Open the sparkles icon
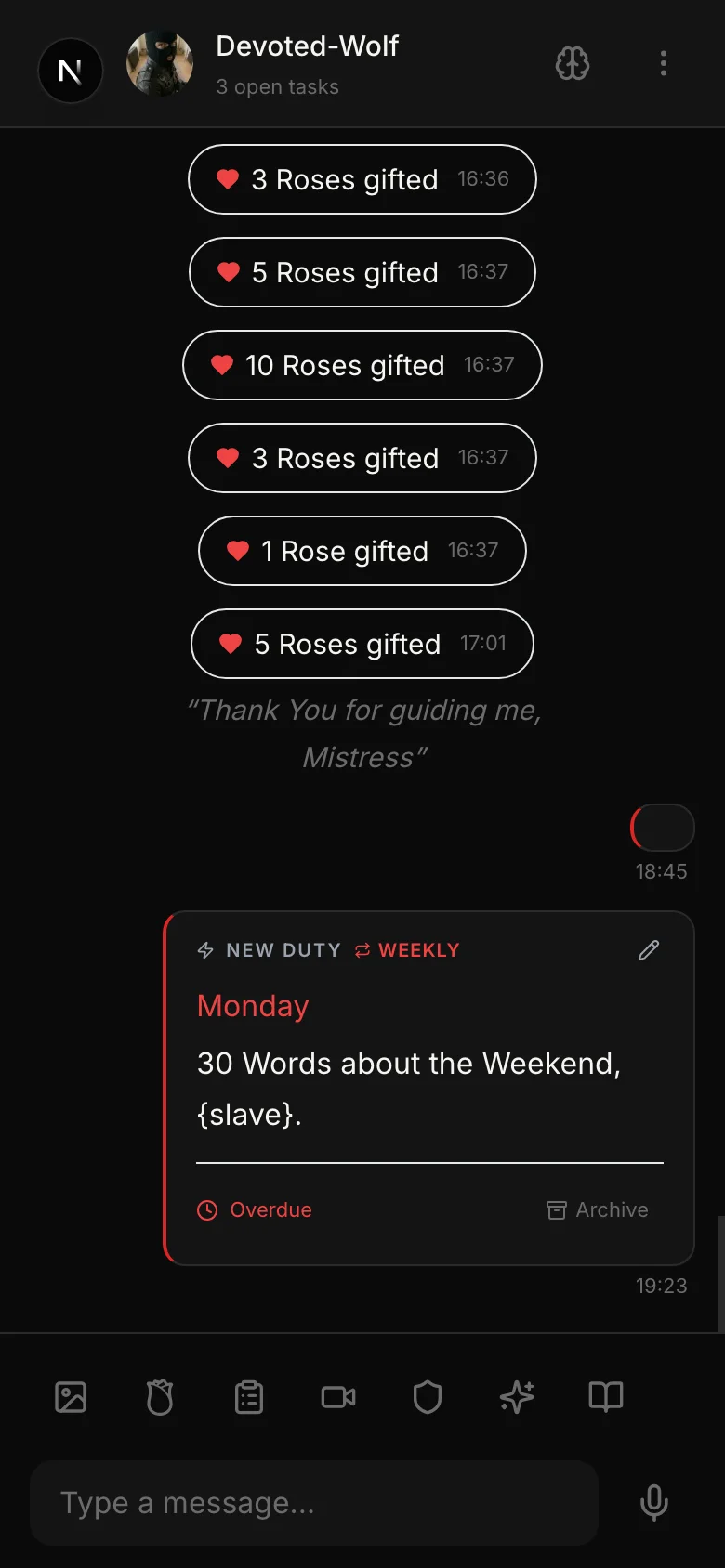Screen dimensions: 725x1568 click(x=517, y=1397)
